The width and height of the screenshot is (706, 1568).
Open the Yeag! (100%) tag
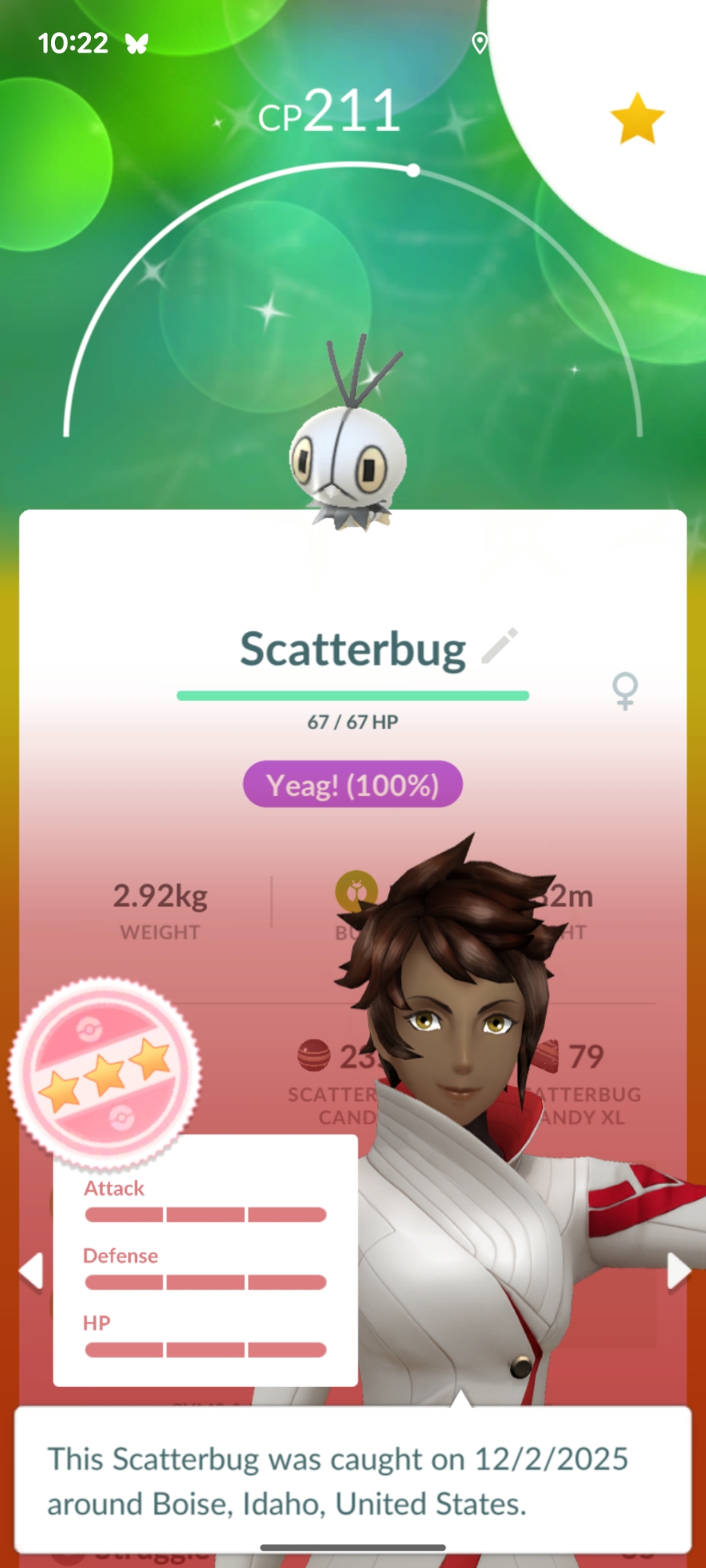pos(353,785)
